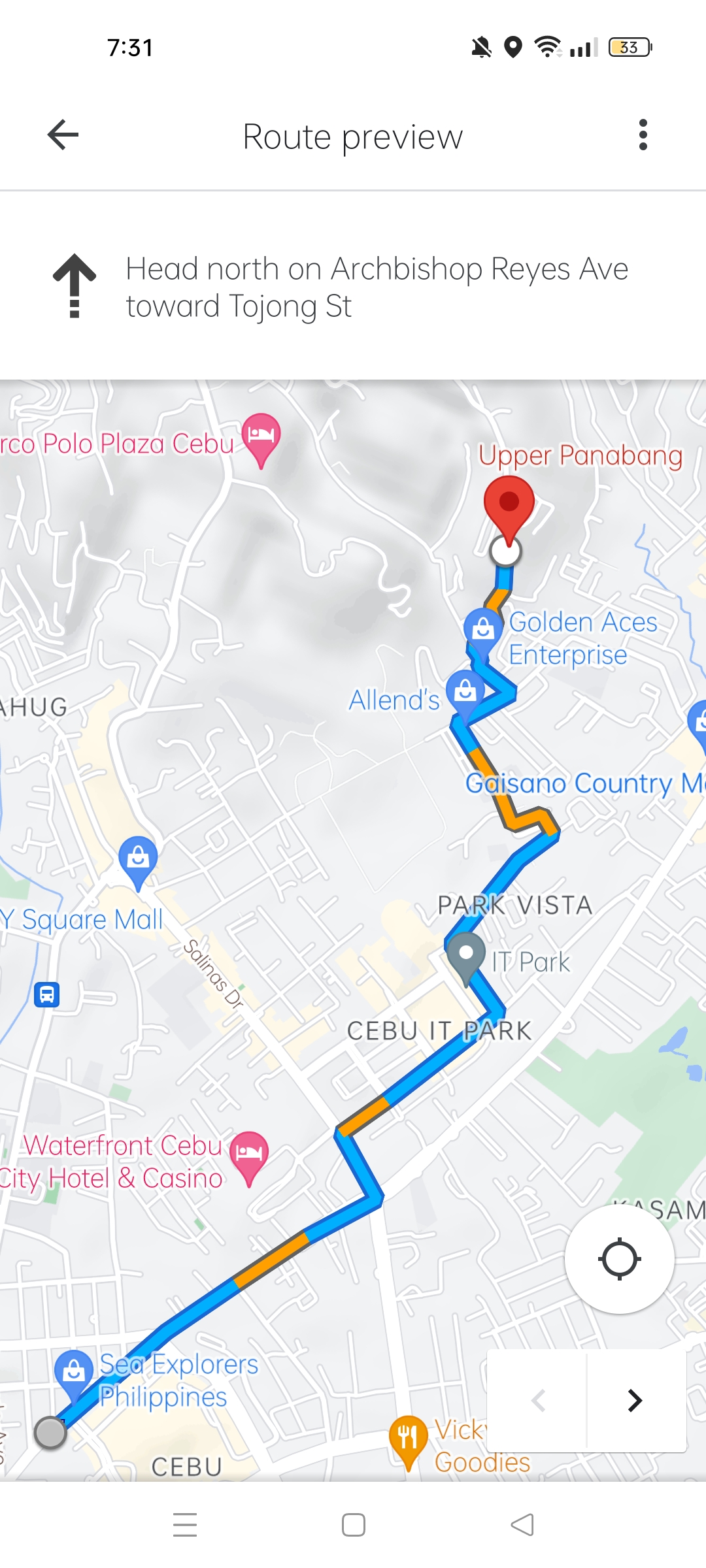
Task: Open Golden Aces Enterprise map marker
Action: (x=483, y=628)
